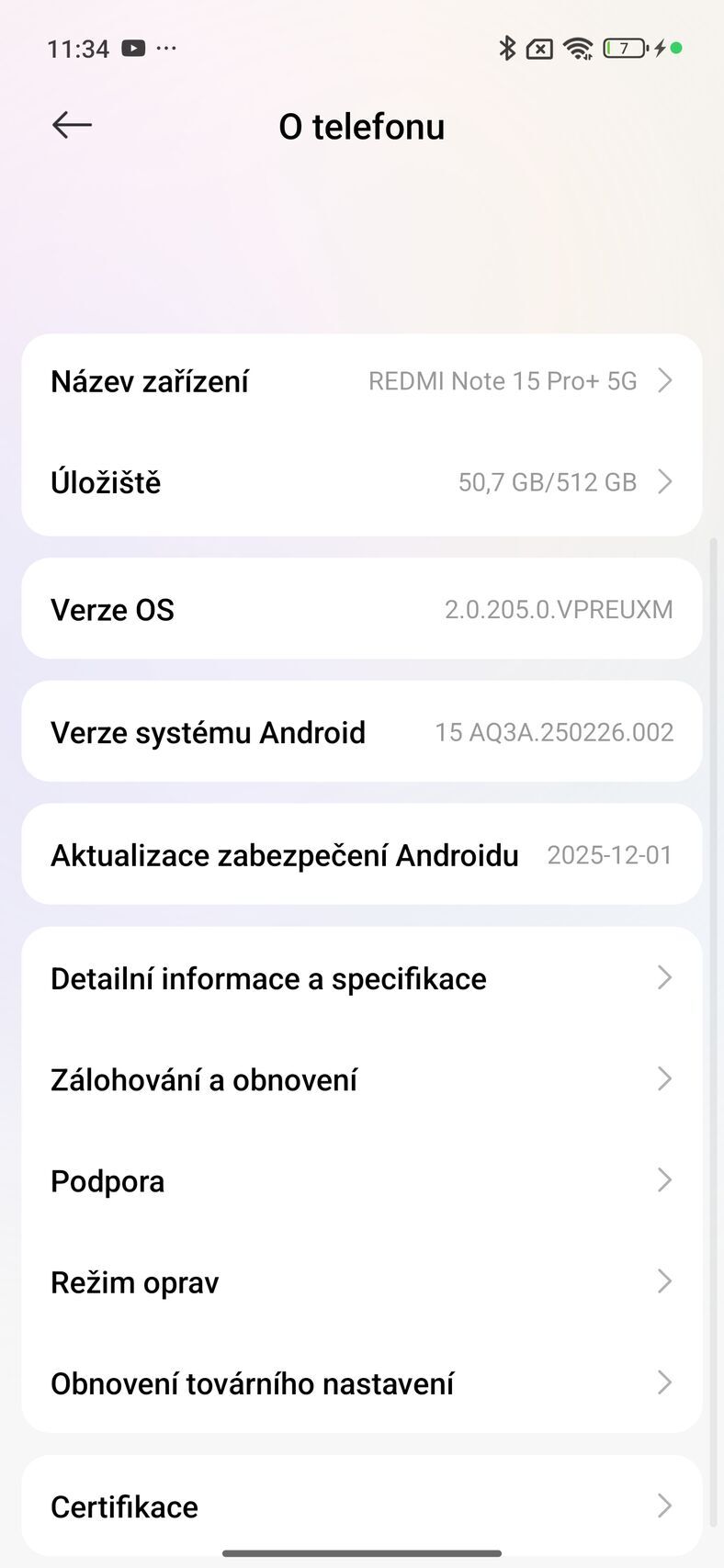The image size is (724, 1568).
Task: Open Detailní informace a specifikace
Action: 362,977
